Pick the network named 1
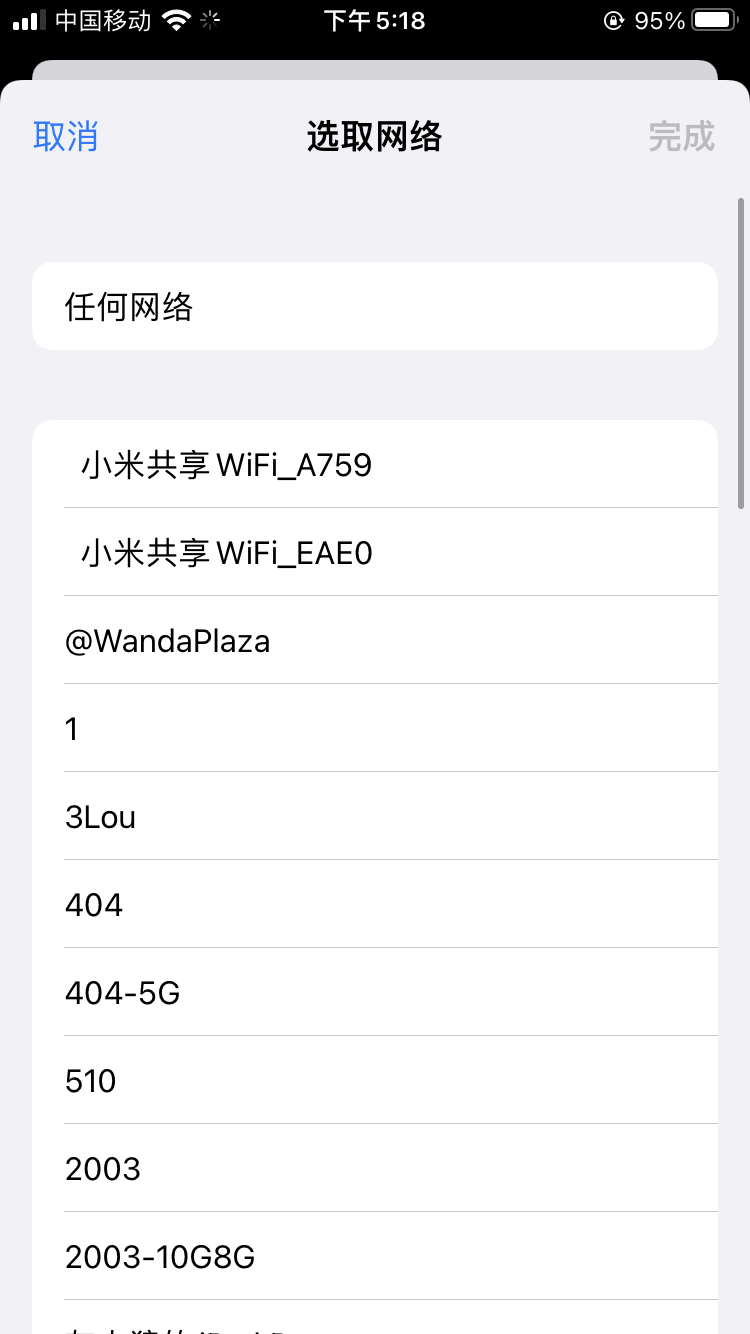The width and height of the screenshot is (750, 1334). (x=375, y=729)
